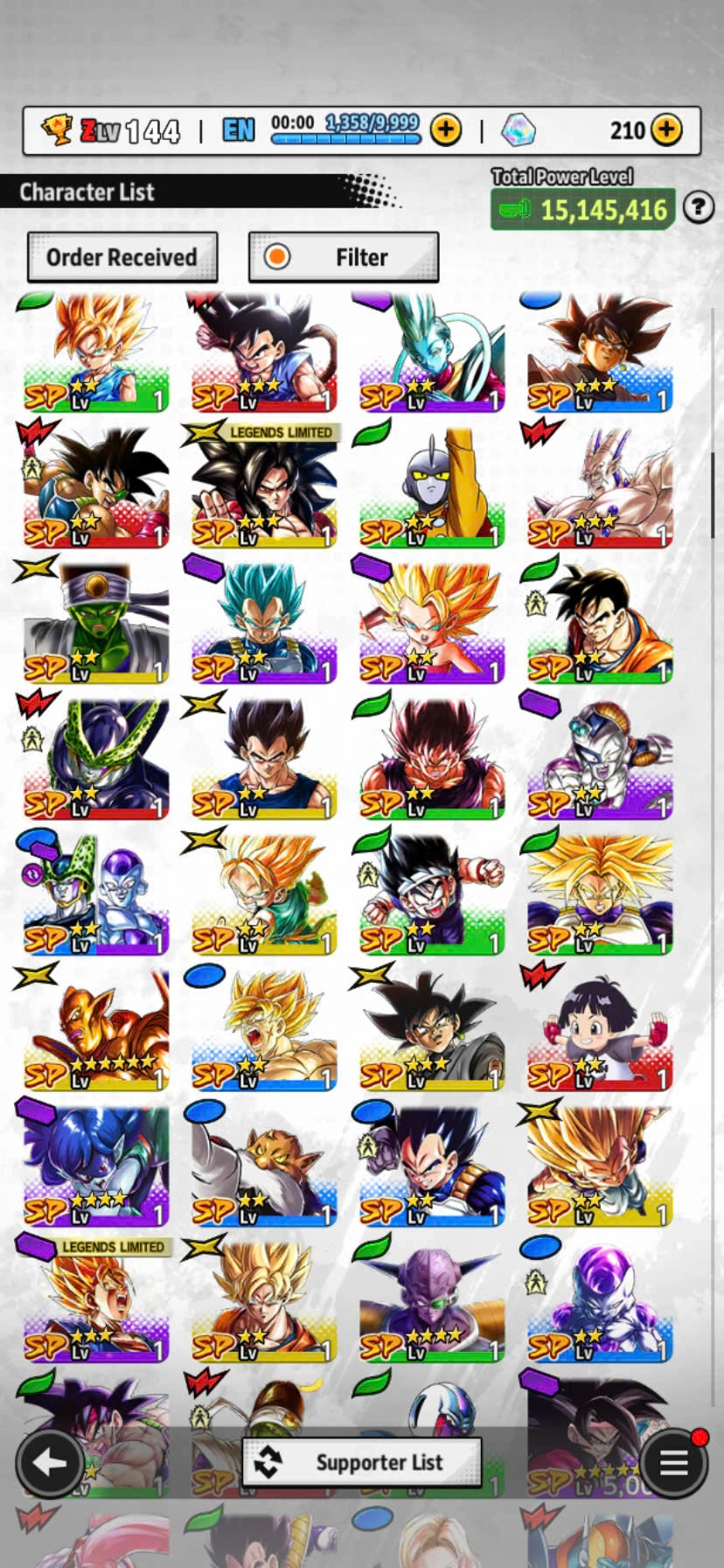This screenshot has width=724, height=1568.
Task: Open the Order Received sort options
Action: [x=122, y=257]
